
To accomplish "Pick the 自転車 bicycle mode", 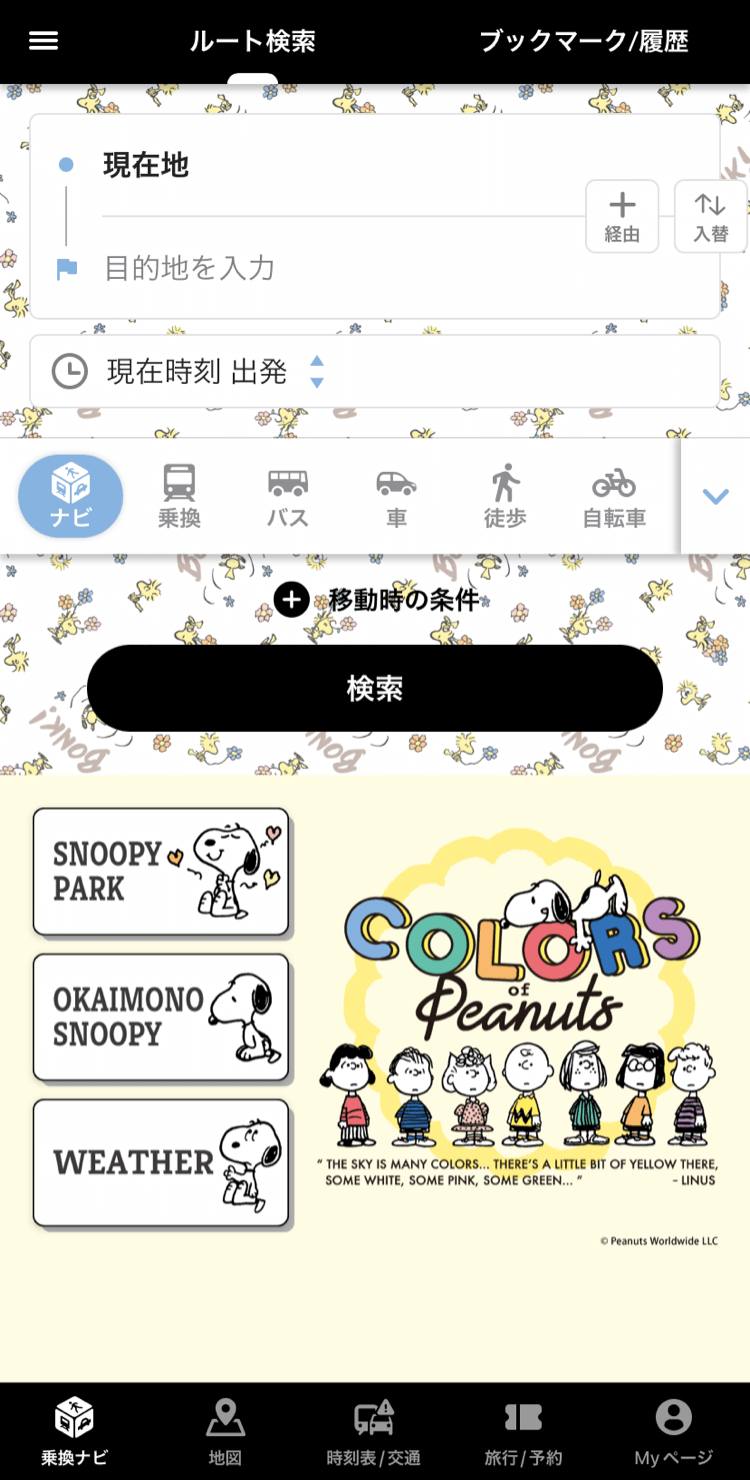I will [614, 497].
